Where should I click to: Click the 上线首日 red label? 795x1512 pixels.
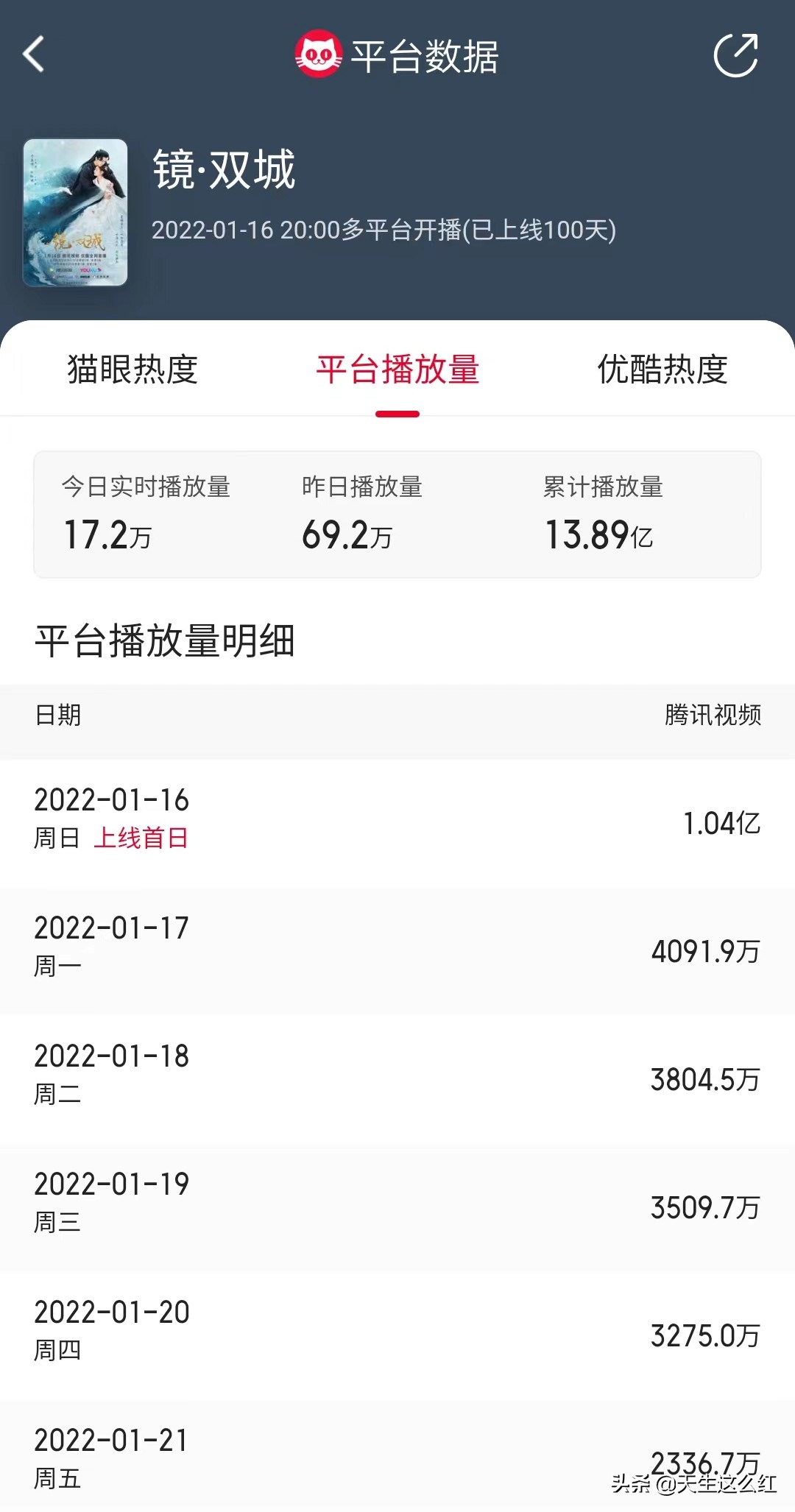coord(144,837)
